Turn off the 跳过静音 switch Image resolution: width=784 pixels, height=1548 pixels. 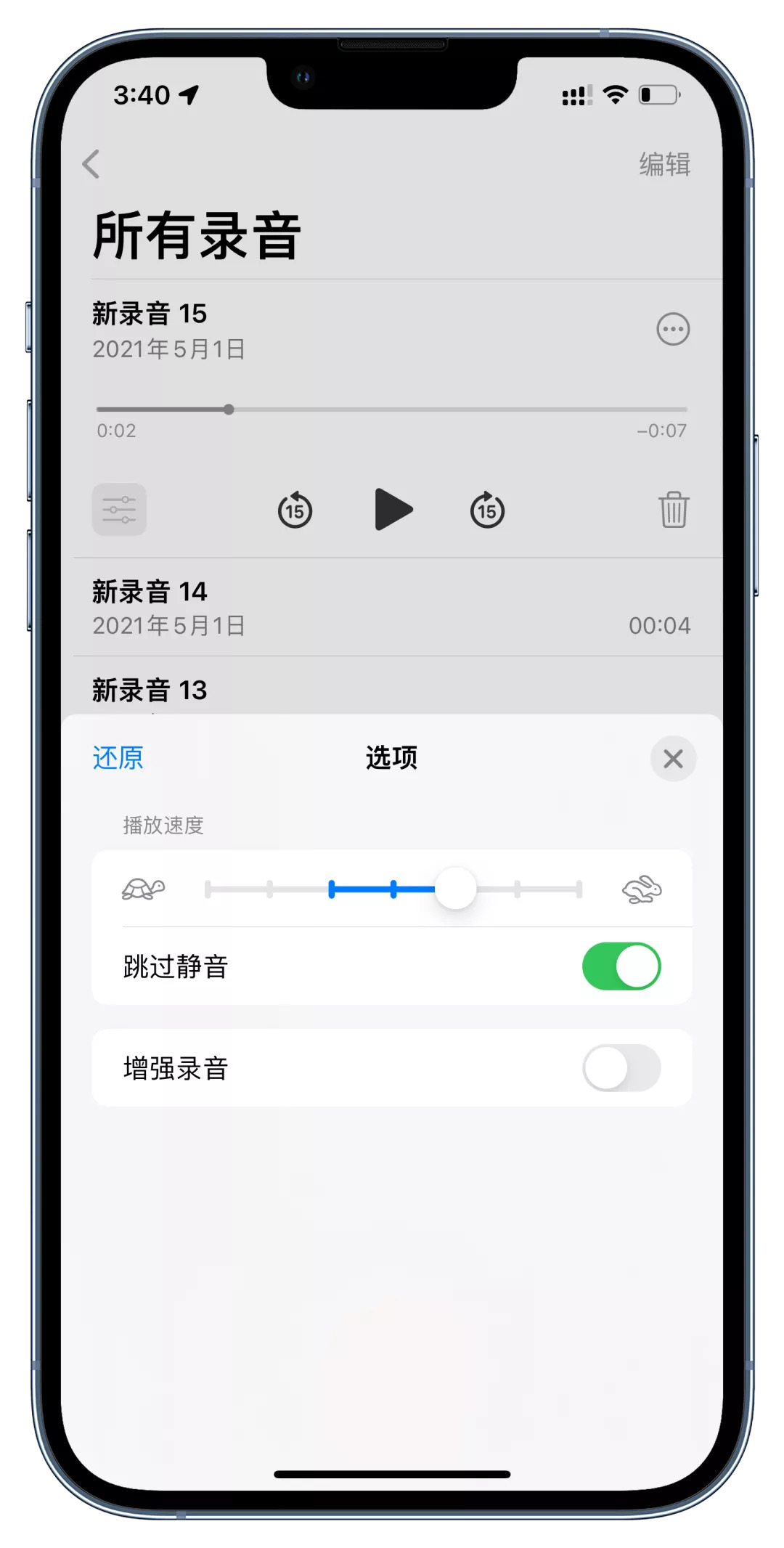pos(621,966)
